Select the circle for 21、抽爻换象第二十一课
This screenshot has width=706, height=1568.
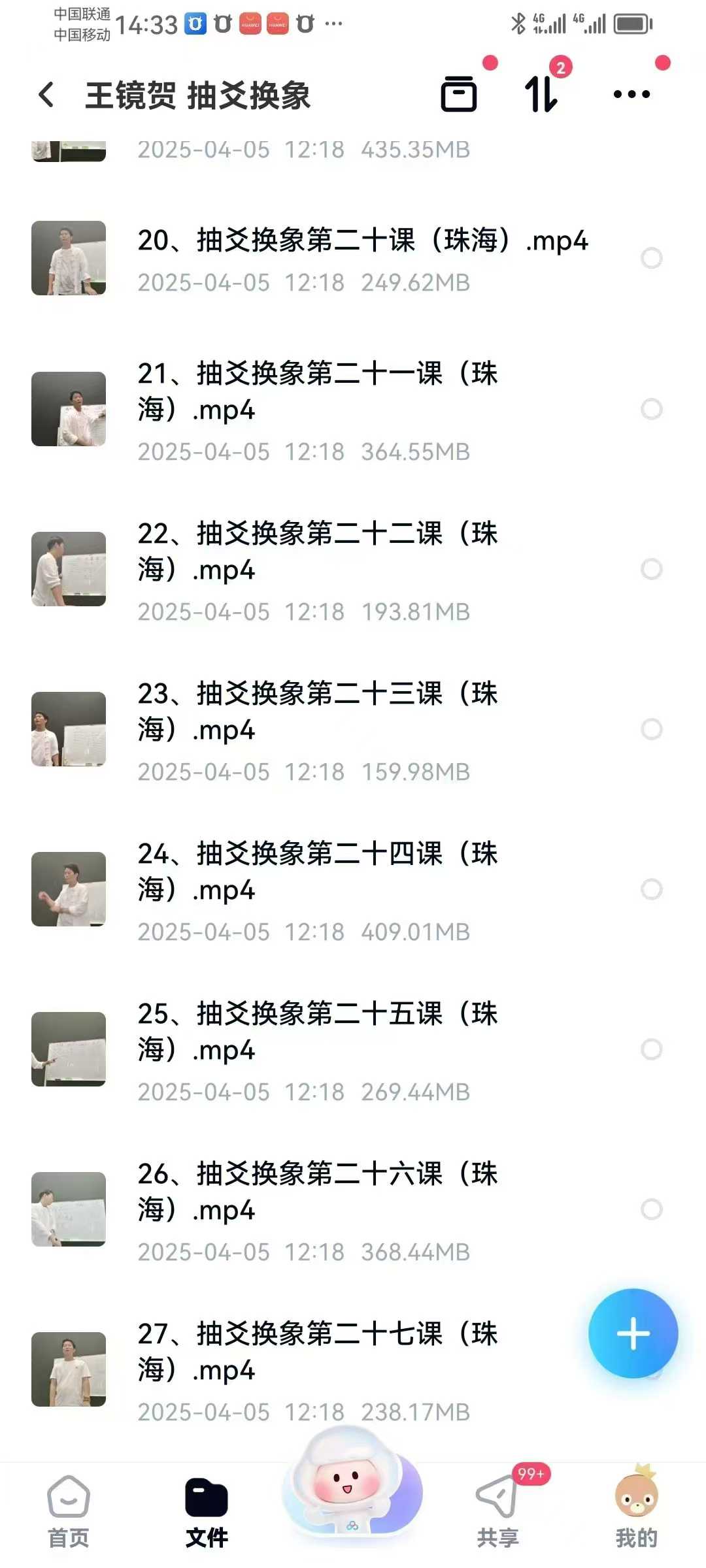(x=651, y=410)
